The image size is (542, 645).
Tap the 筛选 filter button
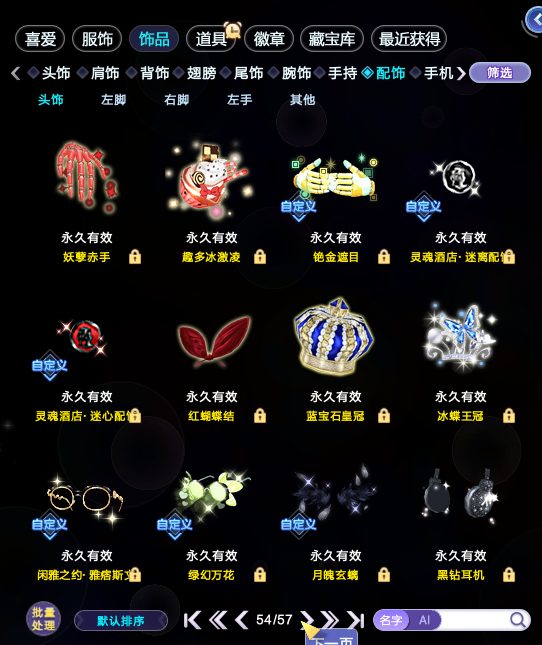(x=500, y=73)
